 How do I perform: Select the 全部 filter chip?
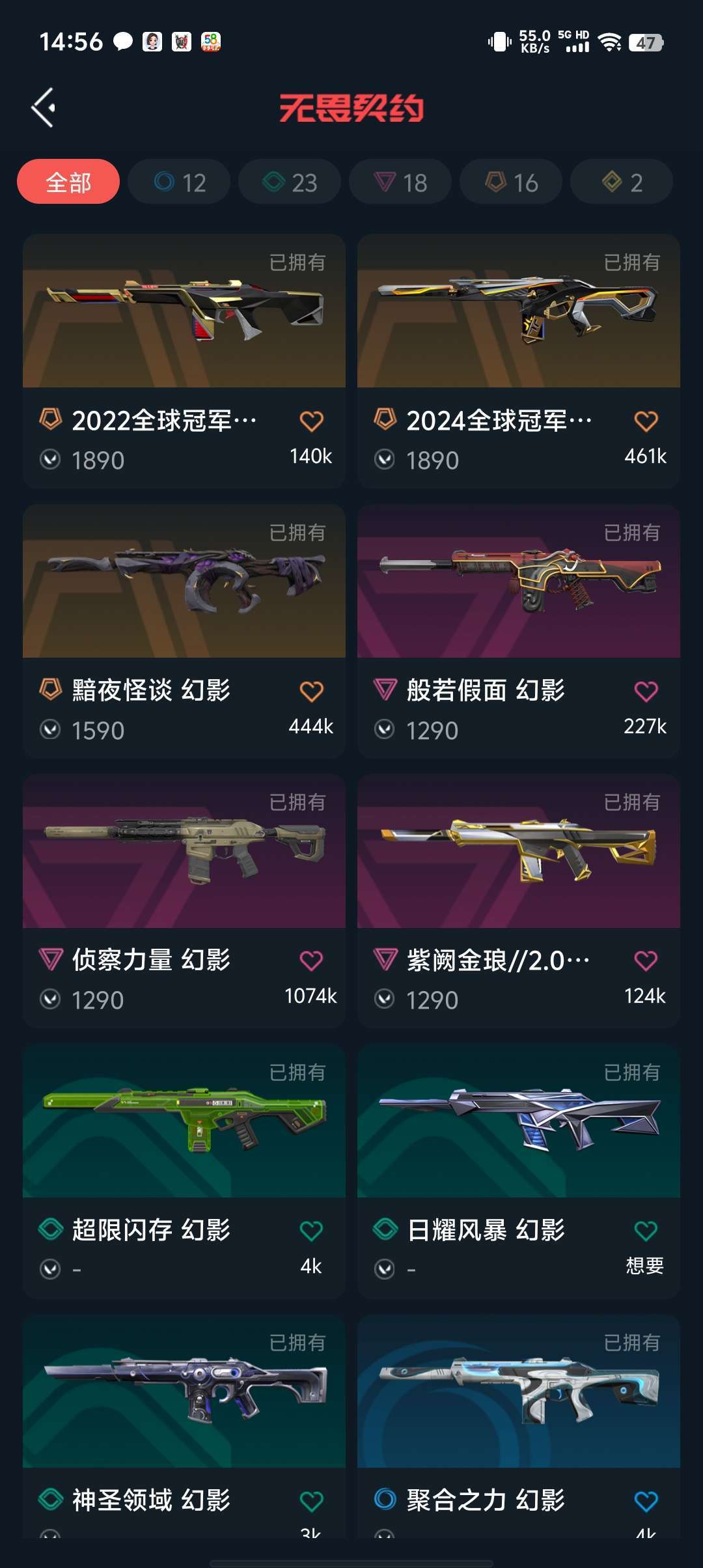coord(68,182)
